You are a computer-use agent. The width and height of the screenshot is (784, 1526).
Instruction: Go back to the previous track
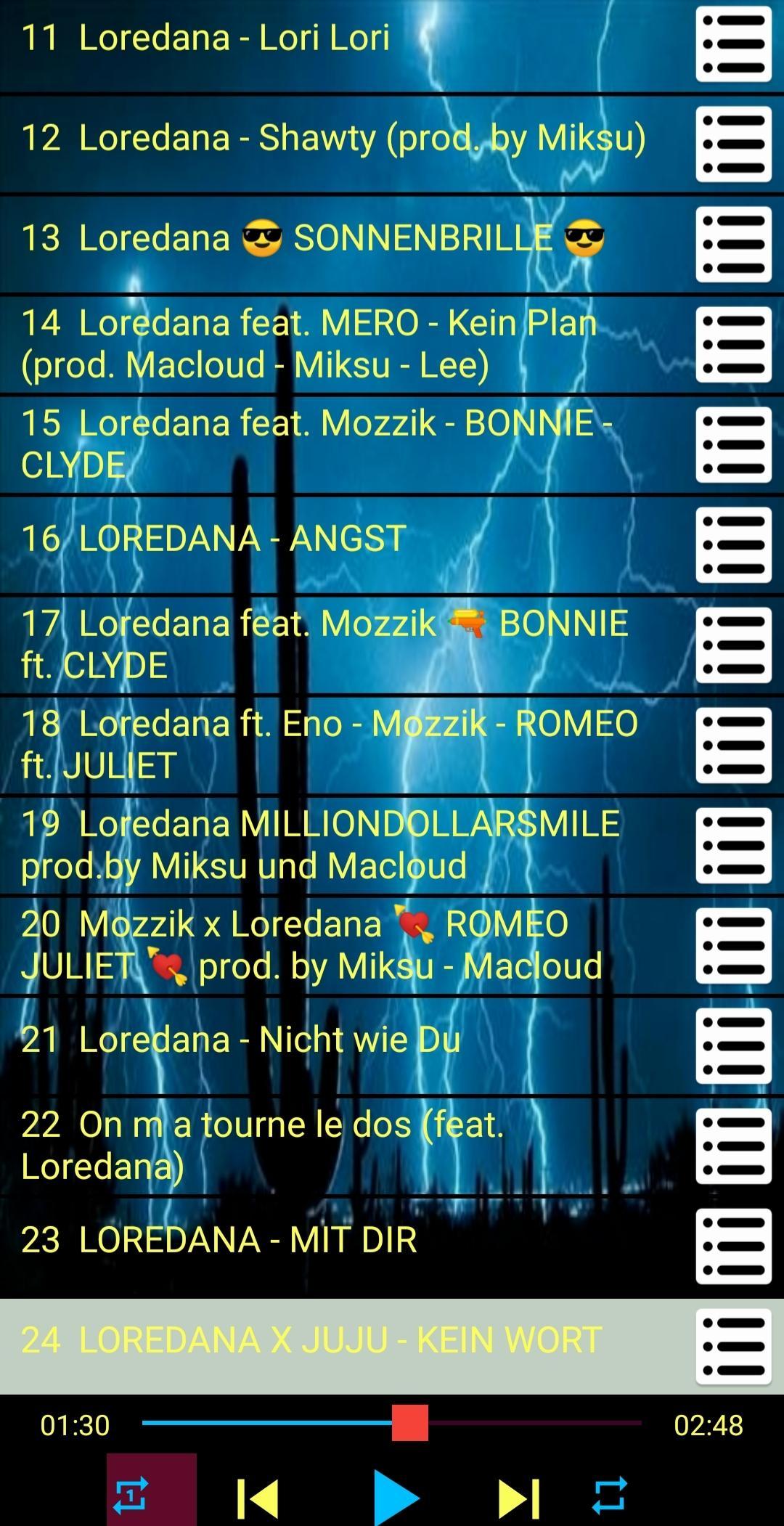click(x=258, y=1497)
